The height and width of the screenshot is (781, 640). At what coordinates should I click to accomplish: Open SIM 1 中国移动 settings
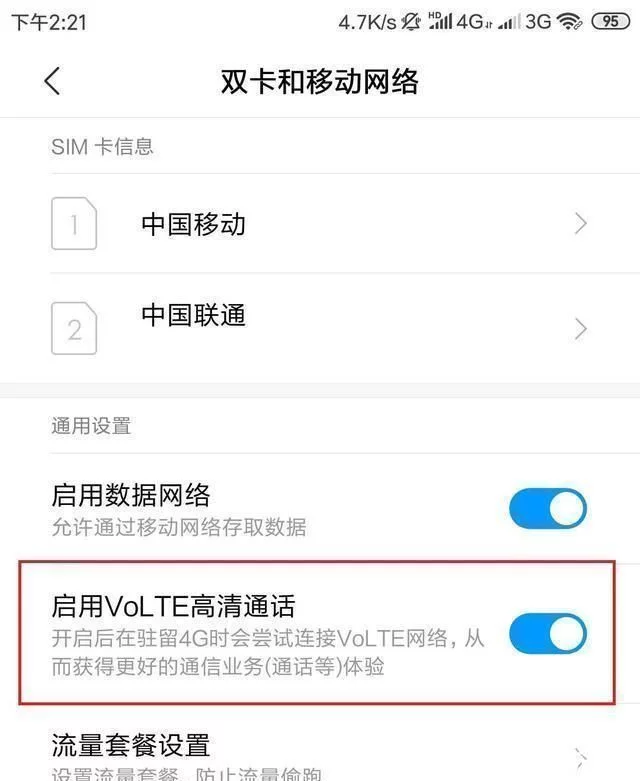coord(318,224)
